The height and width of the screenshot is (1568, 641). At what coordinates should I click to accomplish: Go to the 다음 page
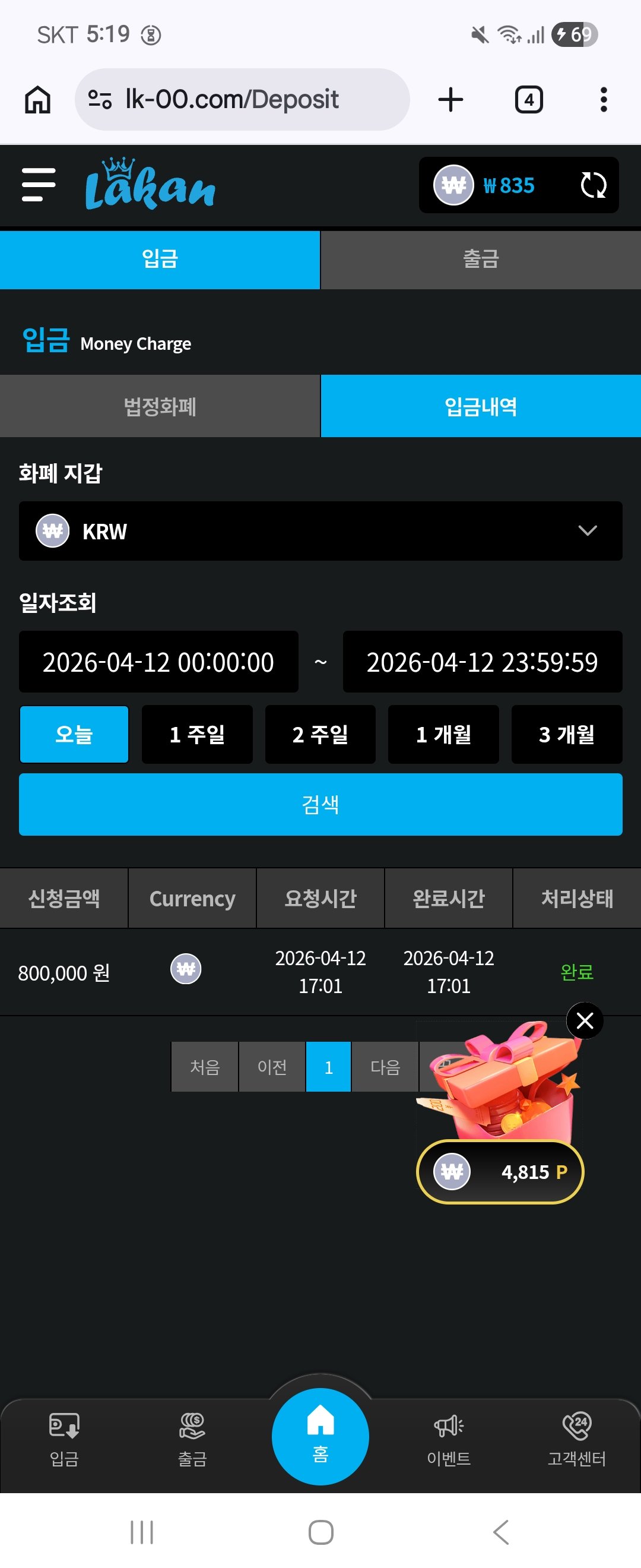[385, 1067]
